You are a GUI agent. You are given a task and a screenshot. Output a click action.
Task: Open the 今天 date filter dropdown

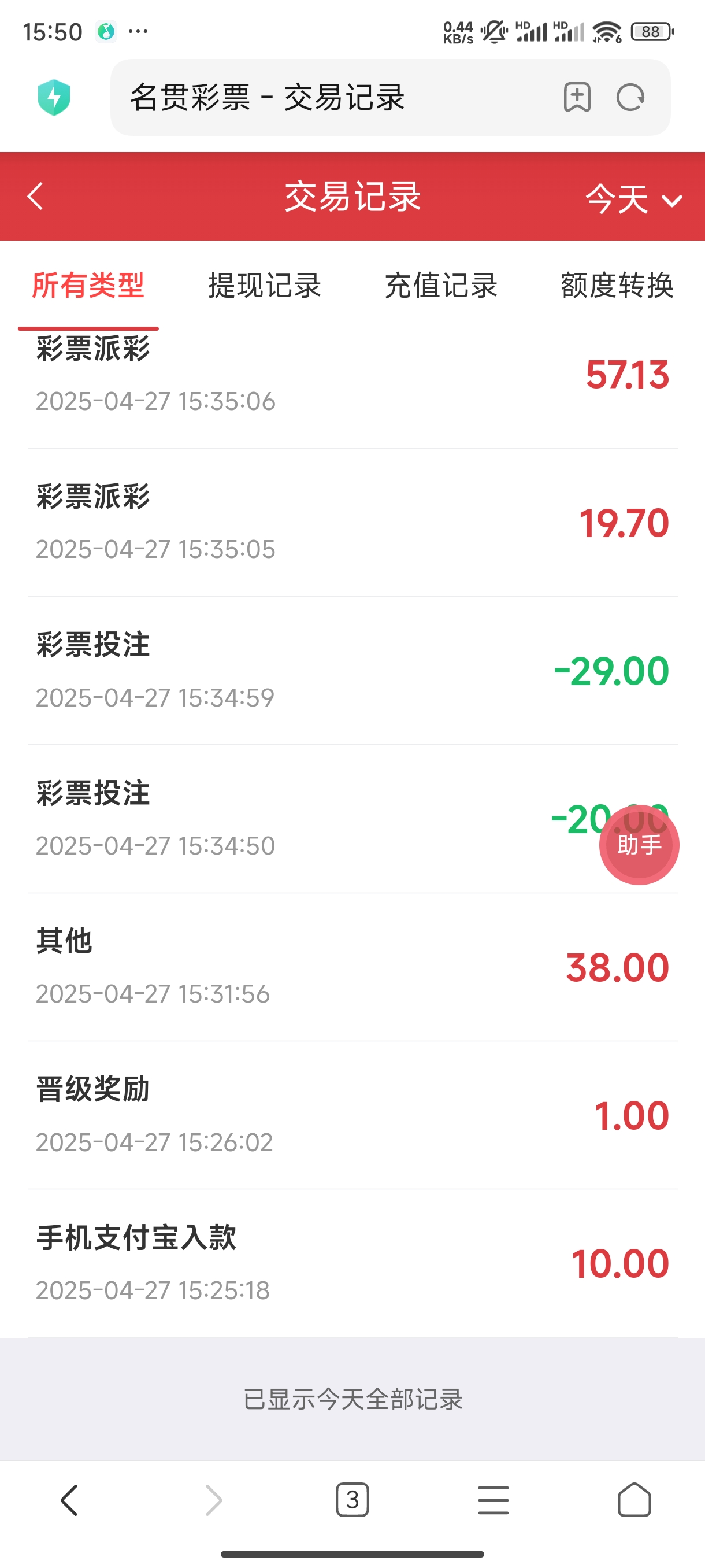coord(633,198)
